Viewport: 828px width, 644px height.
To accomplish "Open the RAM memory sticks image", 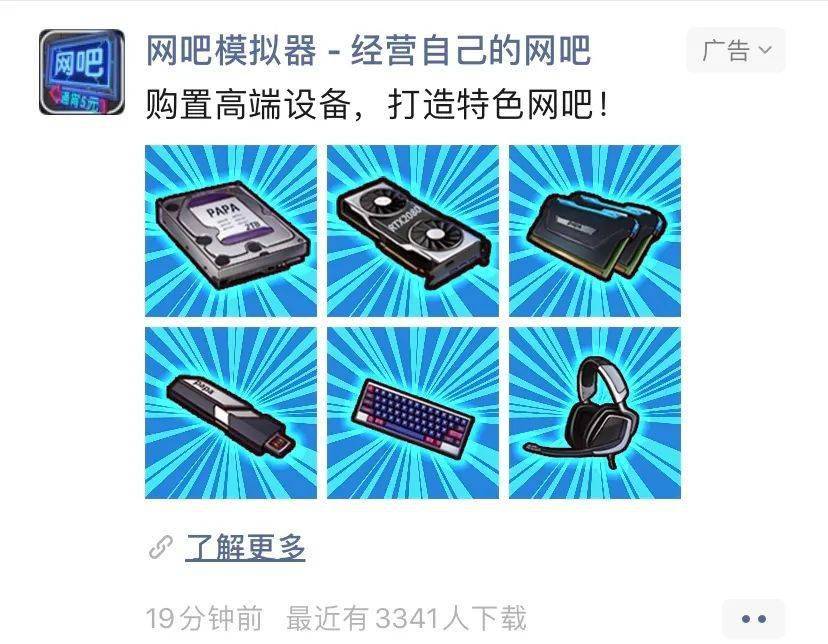I will coord(595,231).
